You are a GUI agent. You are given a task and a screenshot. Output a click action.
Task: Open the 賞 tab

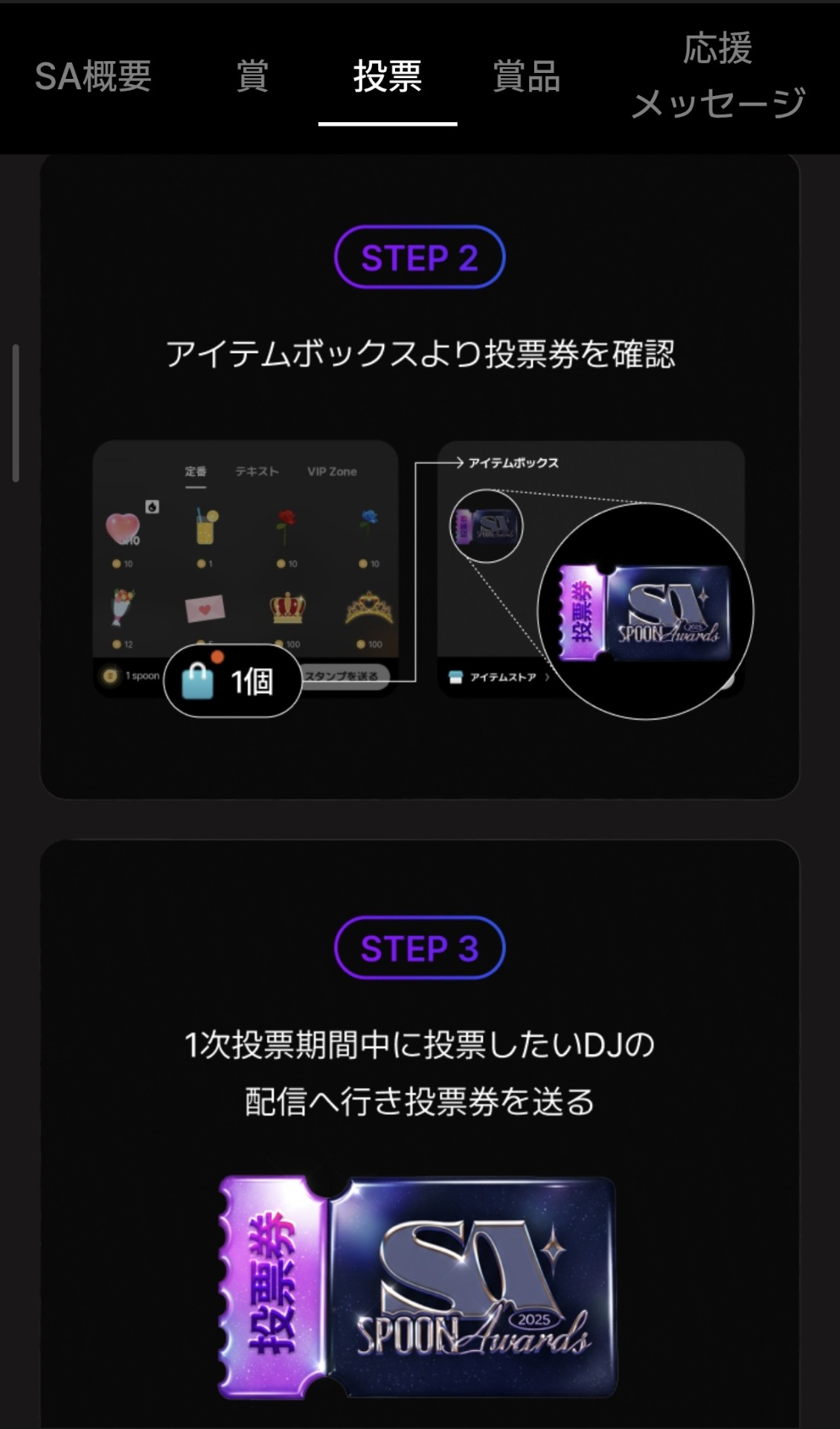[x=252, y=76]
